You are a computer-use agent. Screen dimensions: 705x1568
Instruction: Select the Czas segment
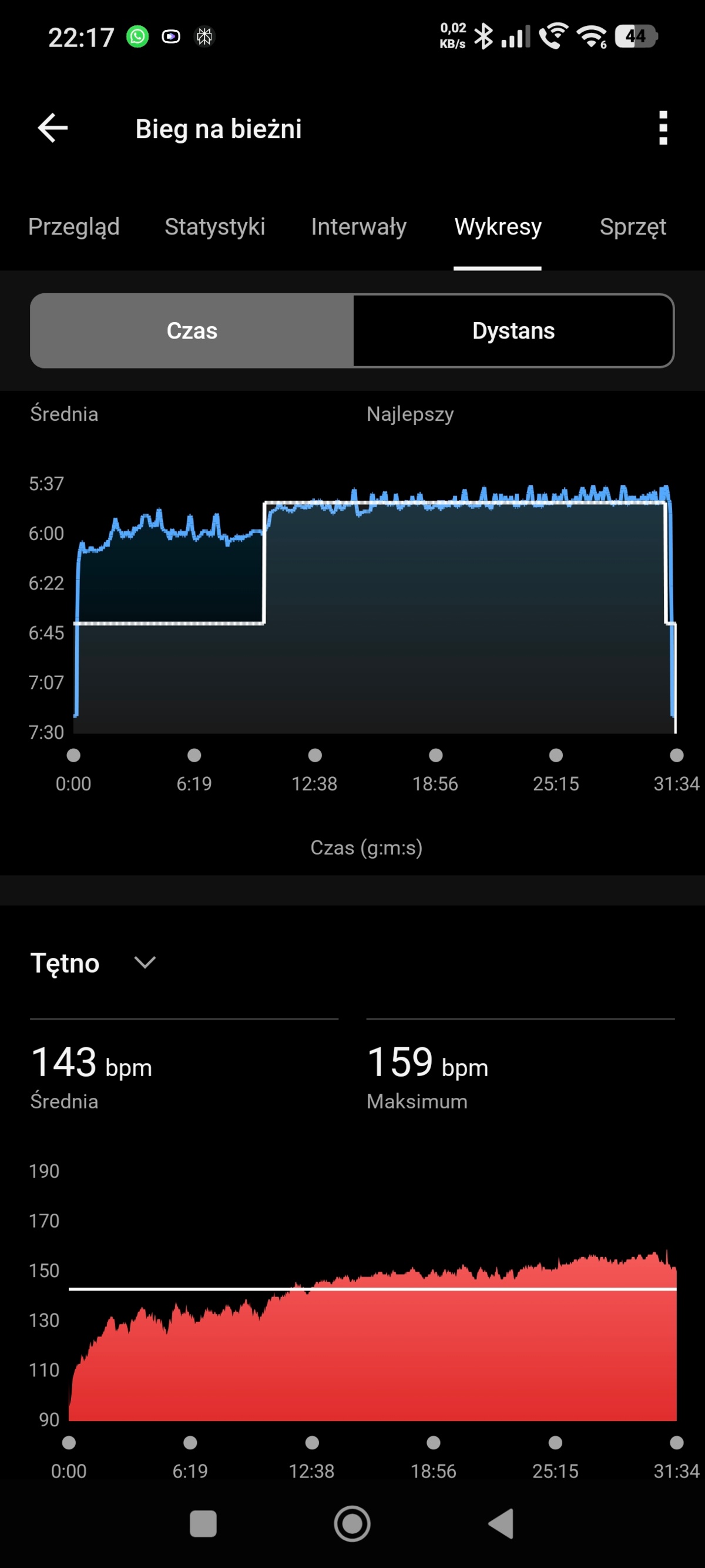coord(192,331)
